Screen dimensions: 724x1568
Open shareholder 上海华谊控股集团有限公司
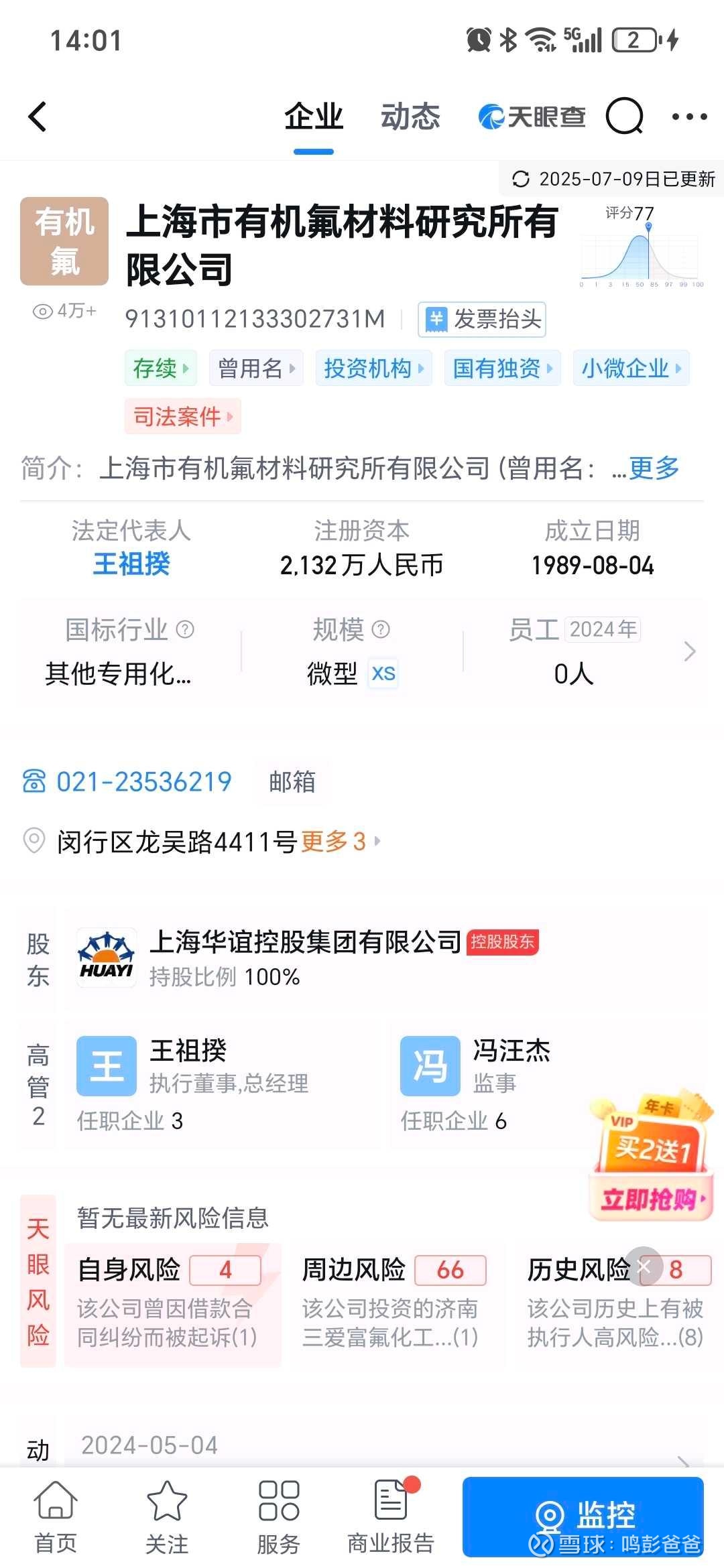(x=305, y=943)
